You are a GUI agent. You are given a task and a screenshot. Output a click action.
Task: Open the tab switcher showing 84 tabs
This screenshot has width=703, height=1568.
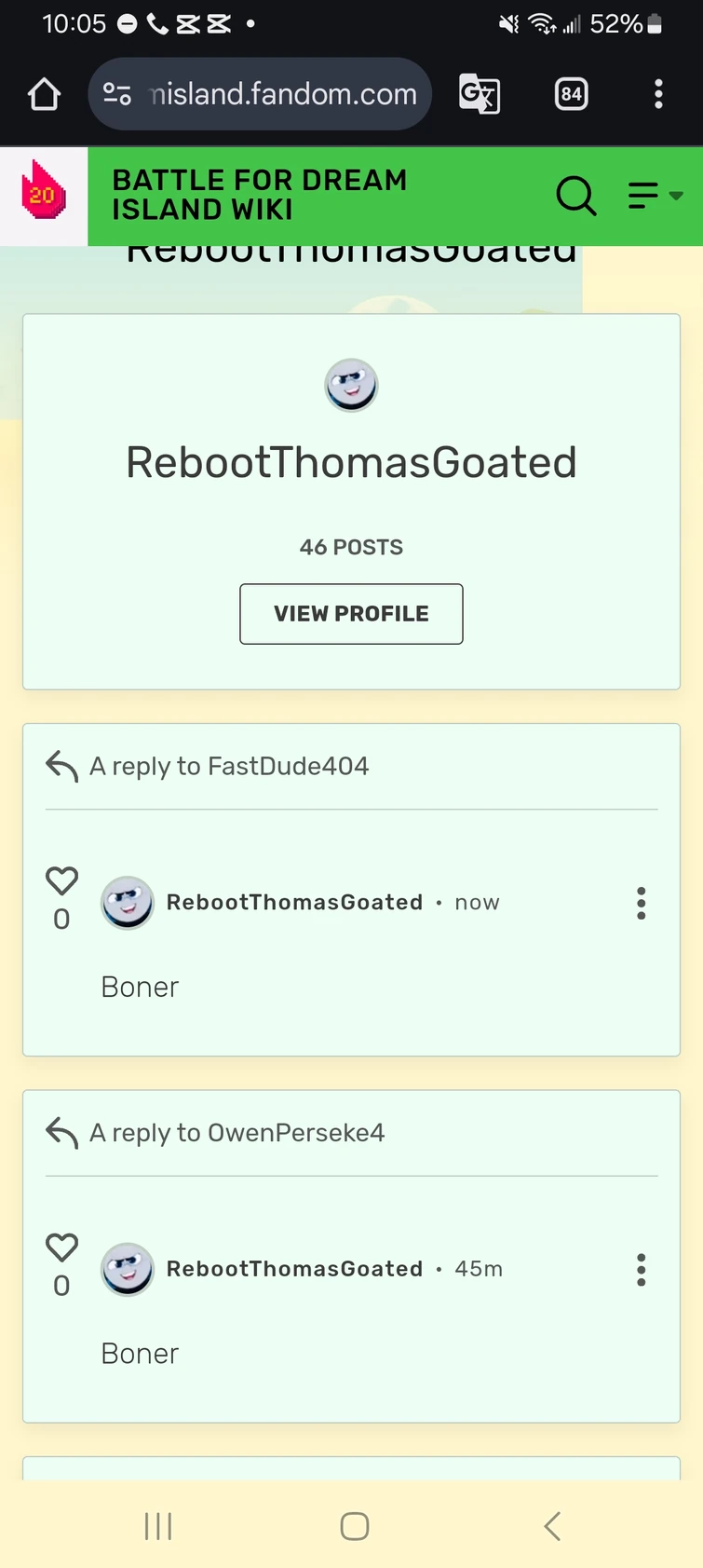571,93
